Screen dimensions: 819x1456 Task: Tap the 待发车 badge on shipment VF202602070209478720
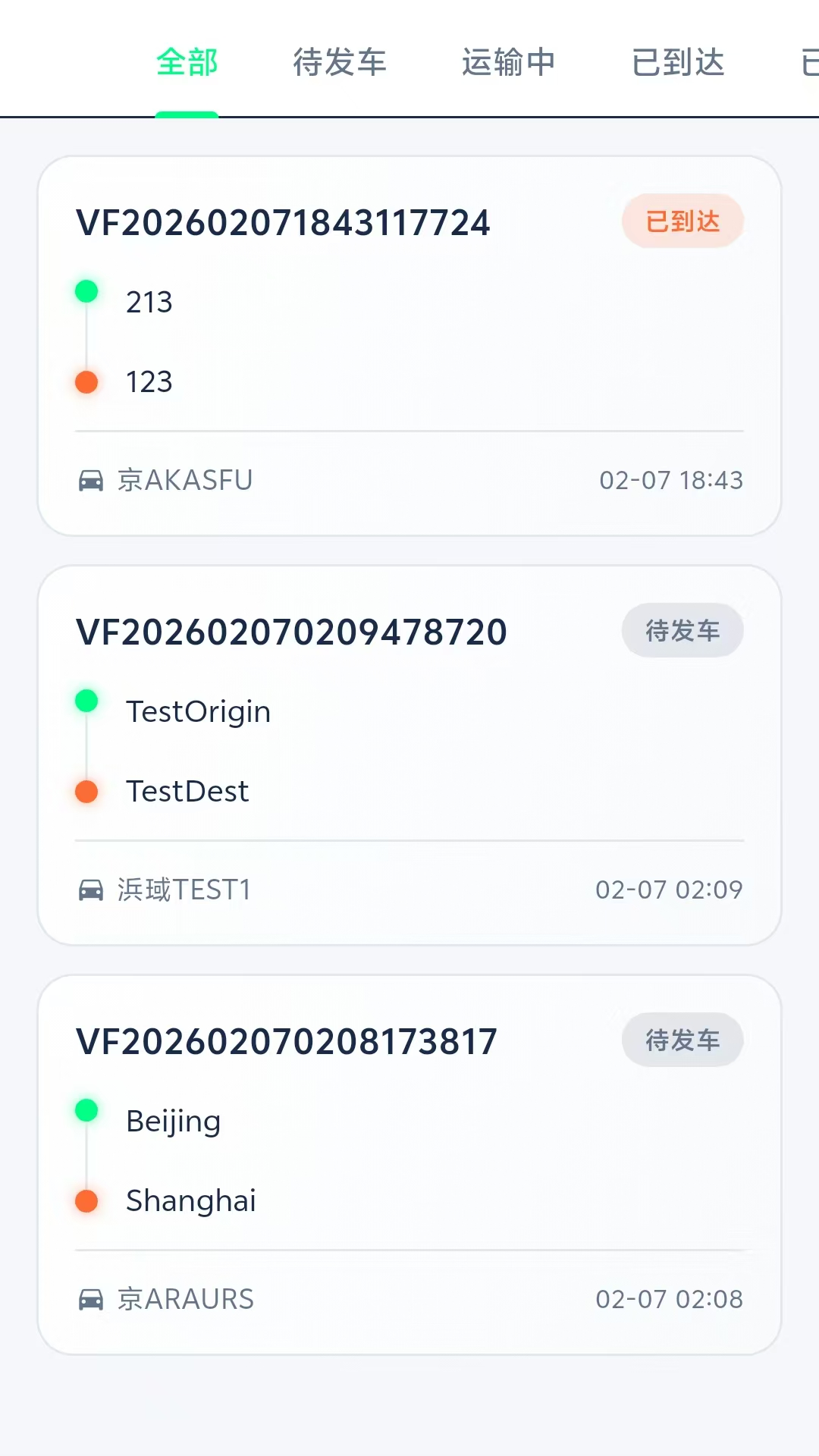(682, 630)
